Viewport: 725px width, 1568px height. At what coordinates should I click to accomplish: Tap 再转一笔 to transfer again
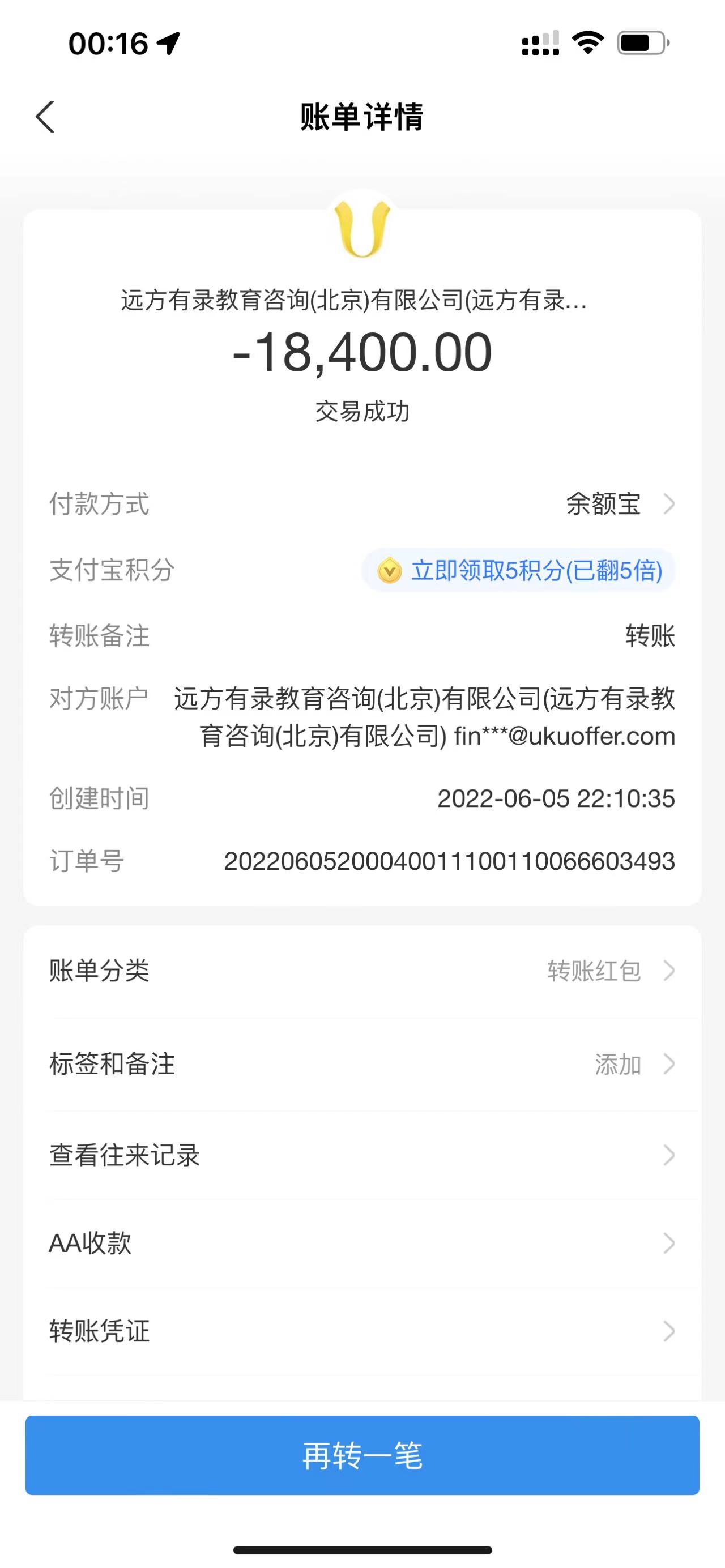pyautogui.click(x=362, y=1455)
